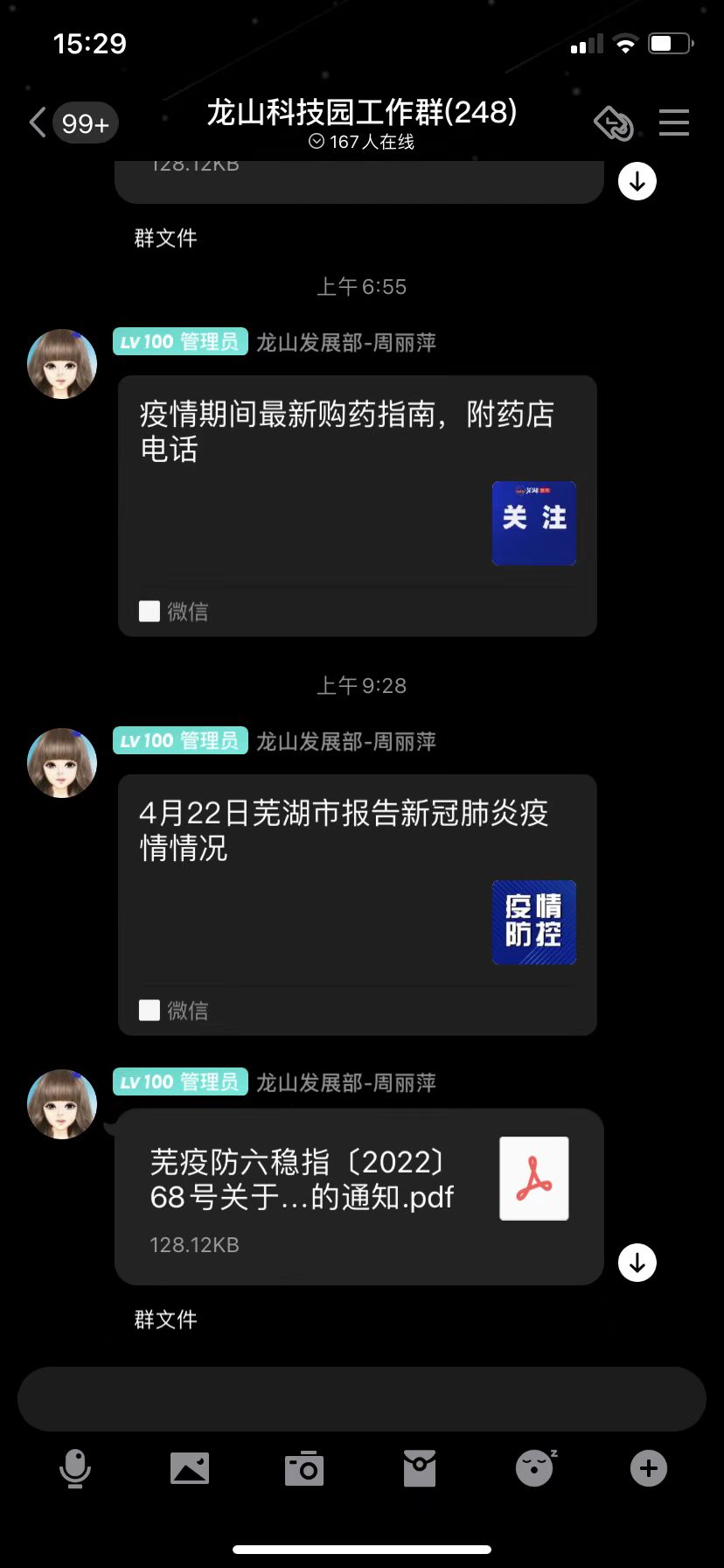The image size is (724, 1568).
Task: Go back to the message list
Action: [38, 122]
